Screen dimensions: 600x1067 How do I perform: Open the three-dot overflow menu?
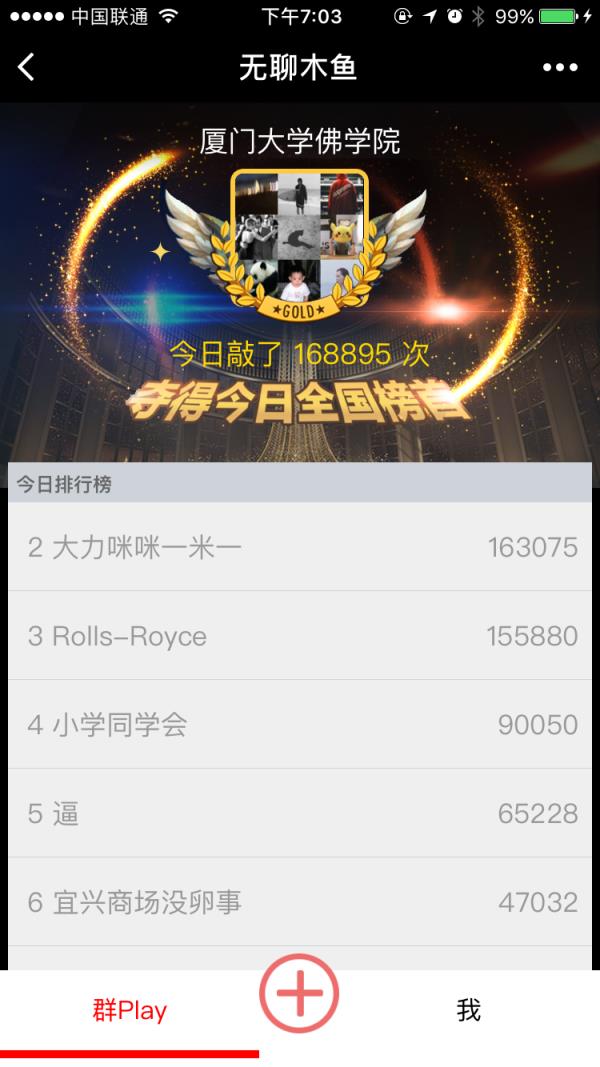coord(560,67)
